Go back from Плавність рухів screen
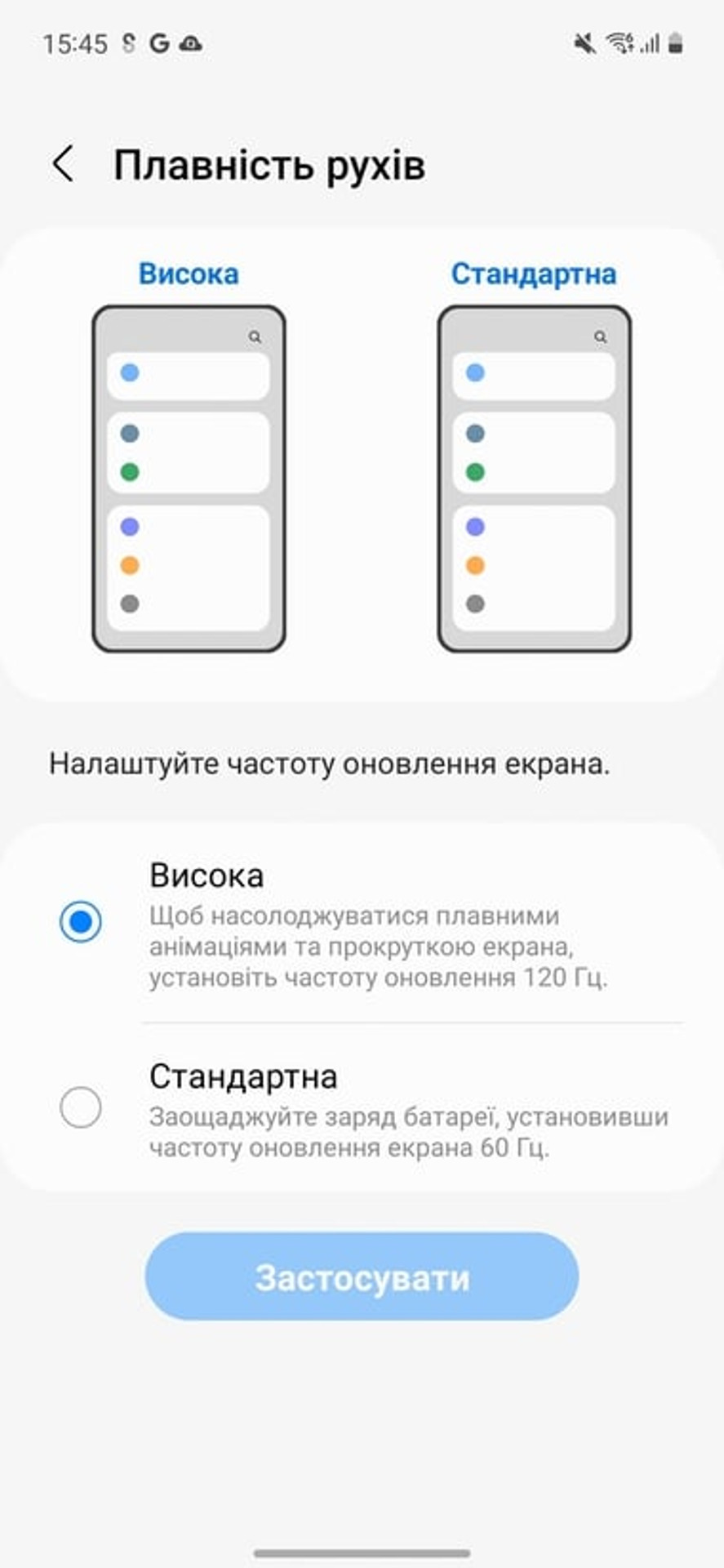The height and width of the screenshot is (1568, 724). [x=64, y=164]
